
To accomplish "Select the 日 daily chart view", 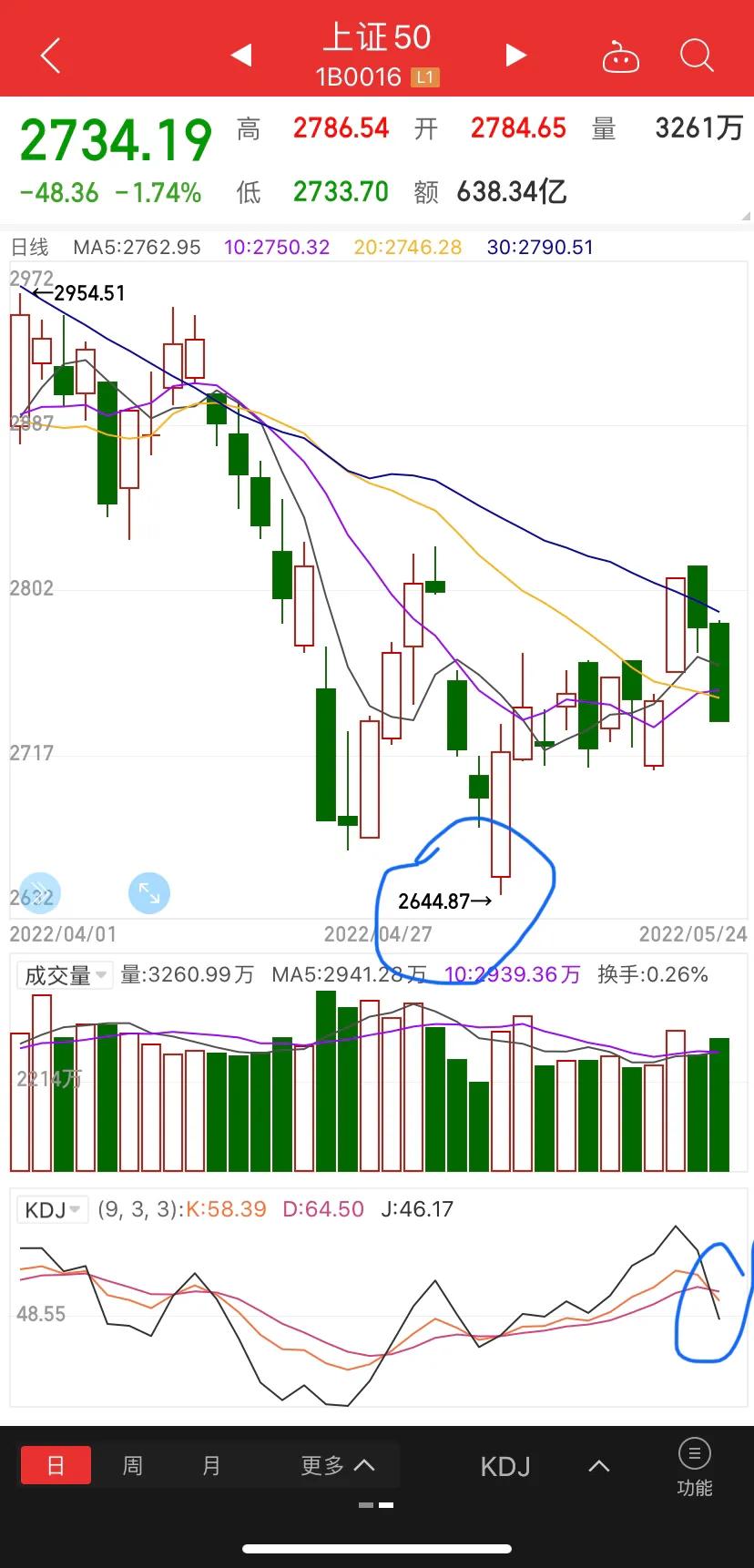I will (x=56, y=1464).
